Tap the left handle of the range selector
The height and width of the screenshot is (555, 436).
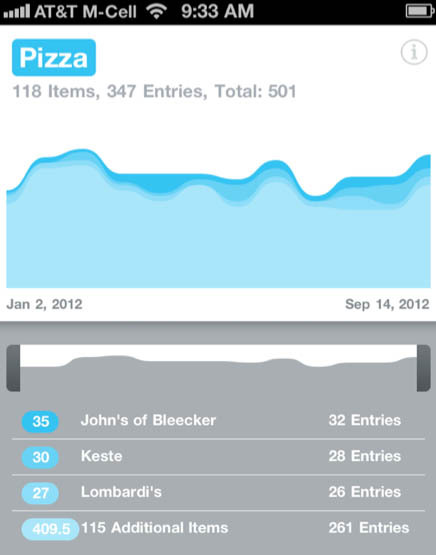click(13, 368)
